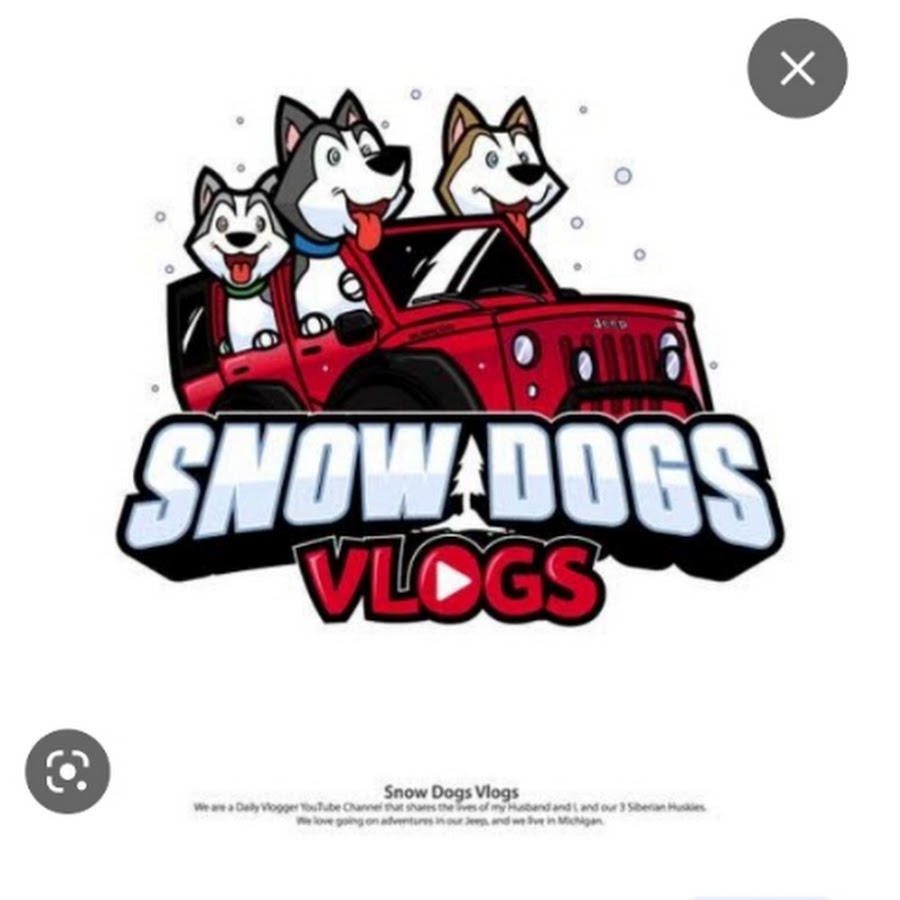Search this image with Lens

(x=67, y=771)
